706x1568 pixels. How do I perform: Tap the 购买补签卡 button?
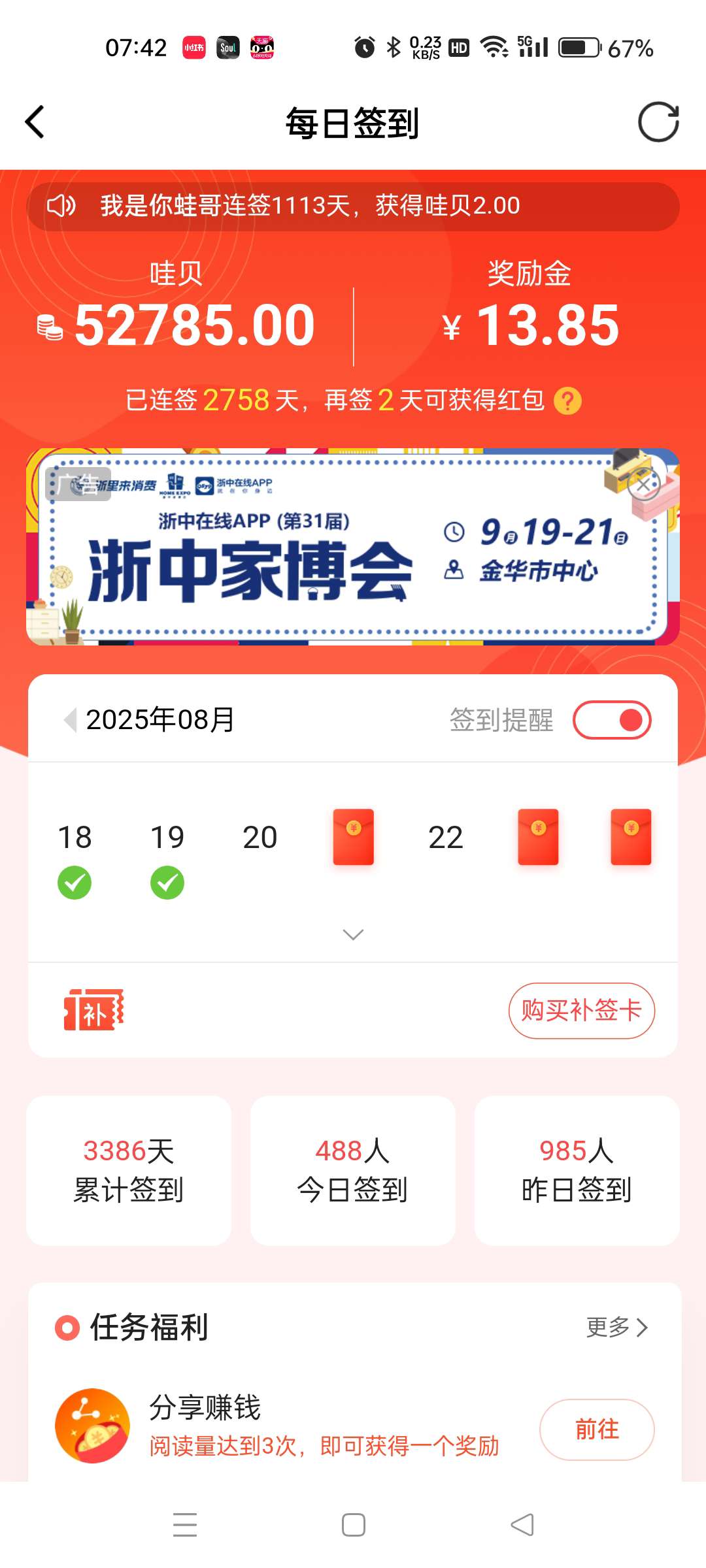click(581, 1011)
